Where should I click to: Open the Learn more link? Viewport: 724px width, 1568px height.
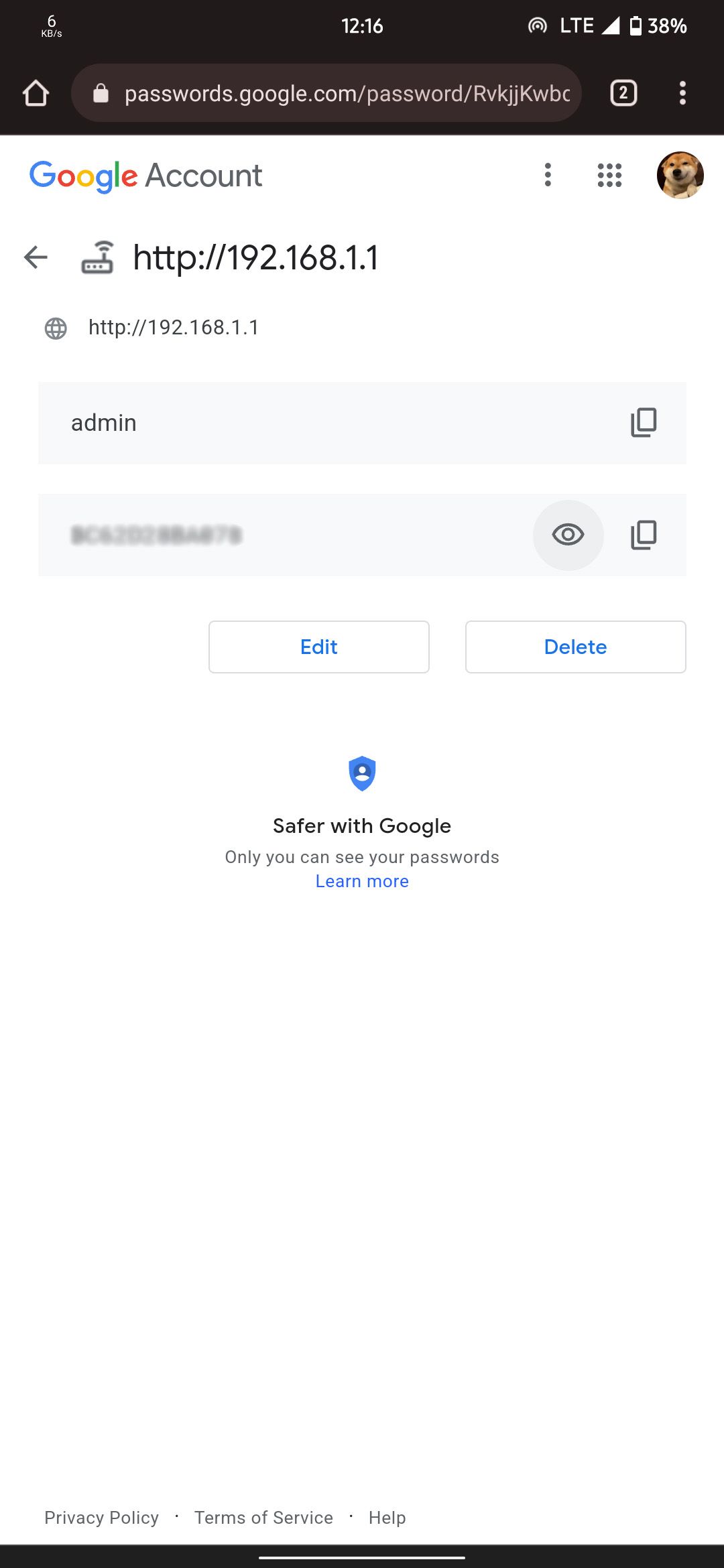coord(362,881)
